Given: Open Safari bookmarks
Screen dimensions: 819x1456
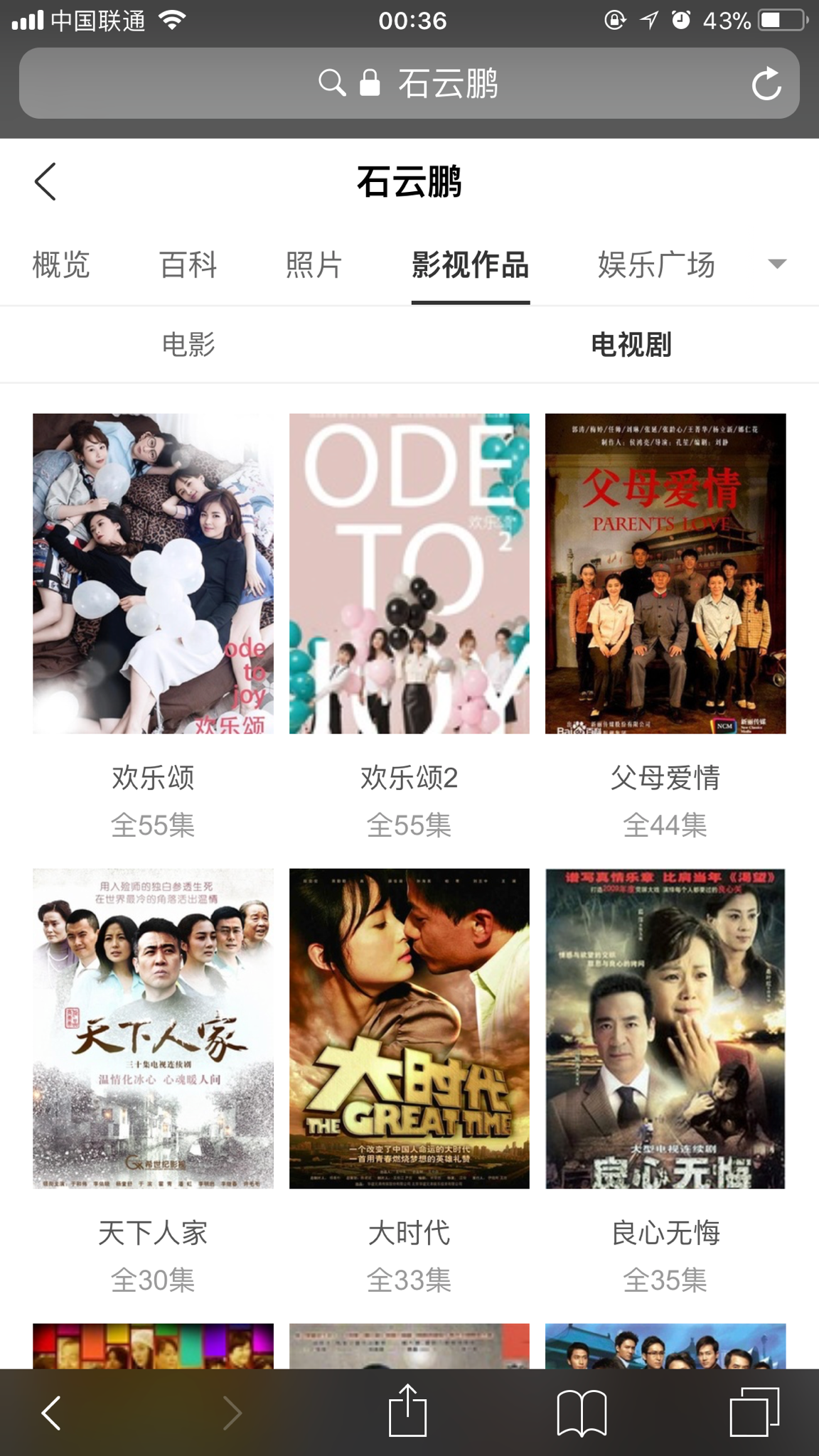Looking at the screenshot, I should (x=582, y=1412).
